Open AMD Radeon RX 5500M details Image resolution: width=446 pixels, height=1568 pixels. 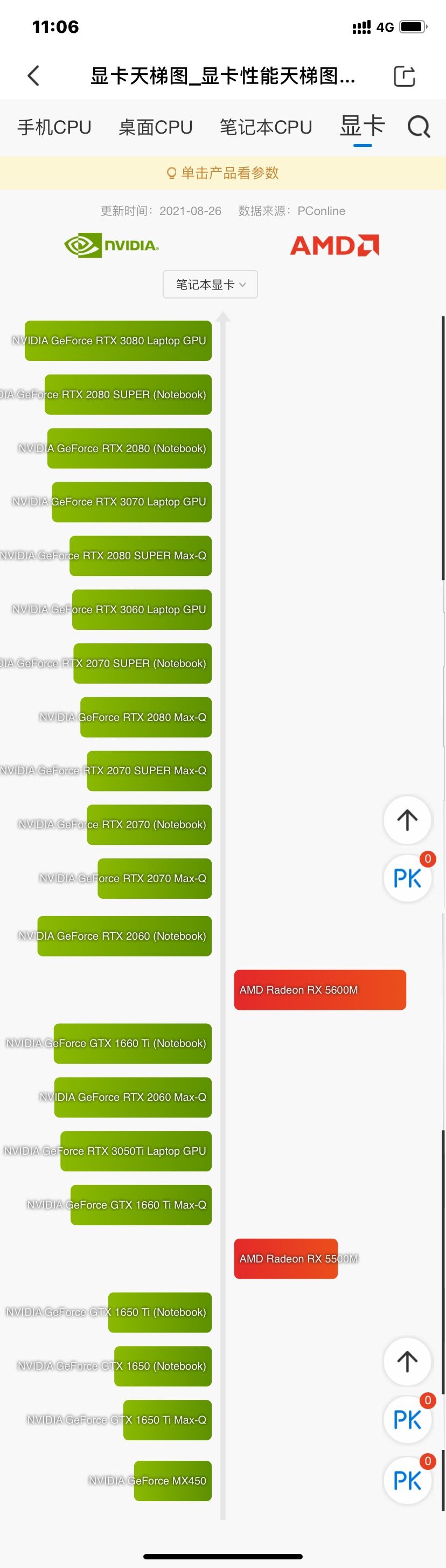[x=285, y=1259]
